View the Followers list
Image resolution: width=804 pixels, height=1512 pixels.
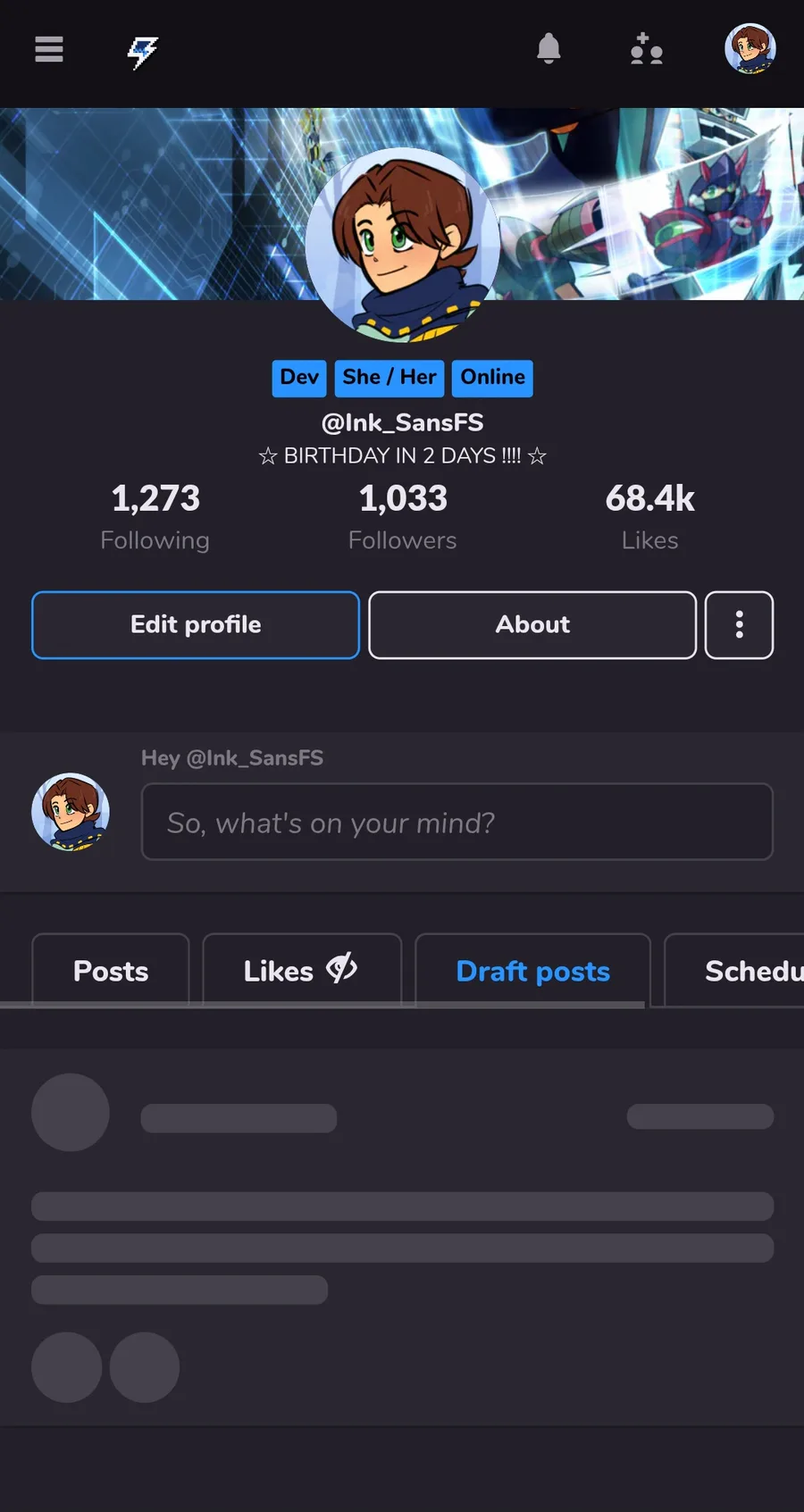tap(403, 517)
